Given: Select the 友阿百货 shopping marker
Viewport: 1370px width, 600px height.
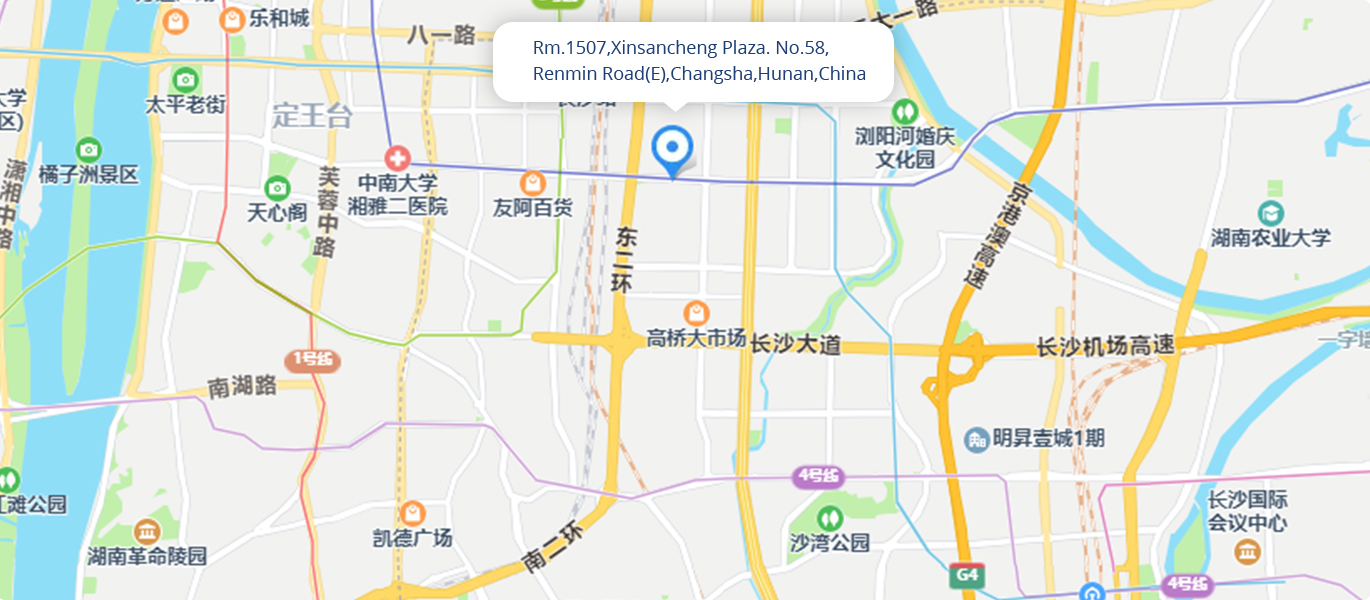Looking at the screenshot, I should pyautogui.click(x=533, y=183).
